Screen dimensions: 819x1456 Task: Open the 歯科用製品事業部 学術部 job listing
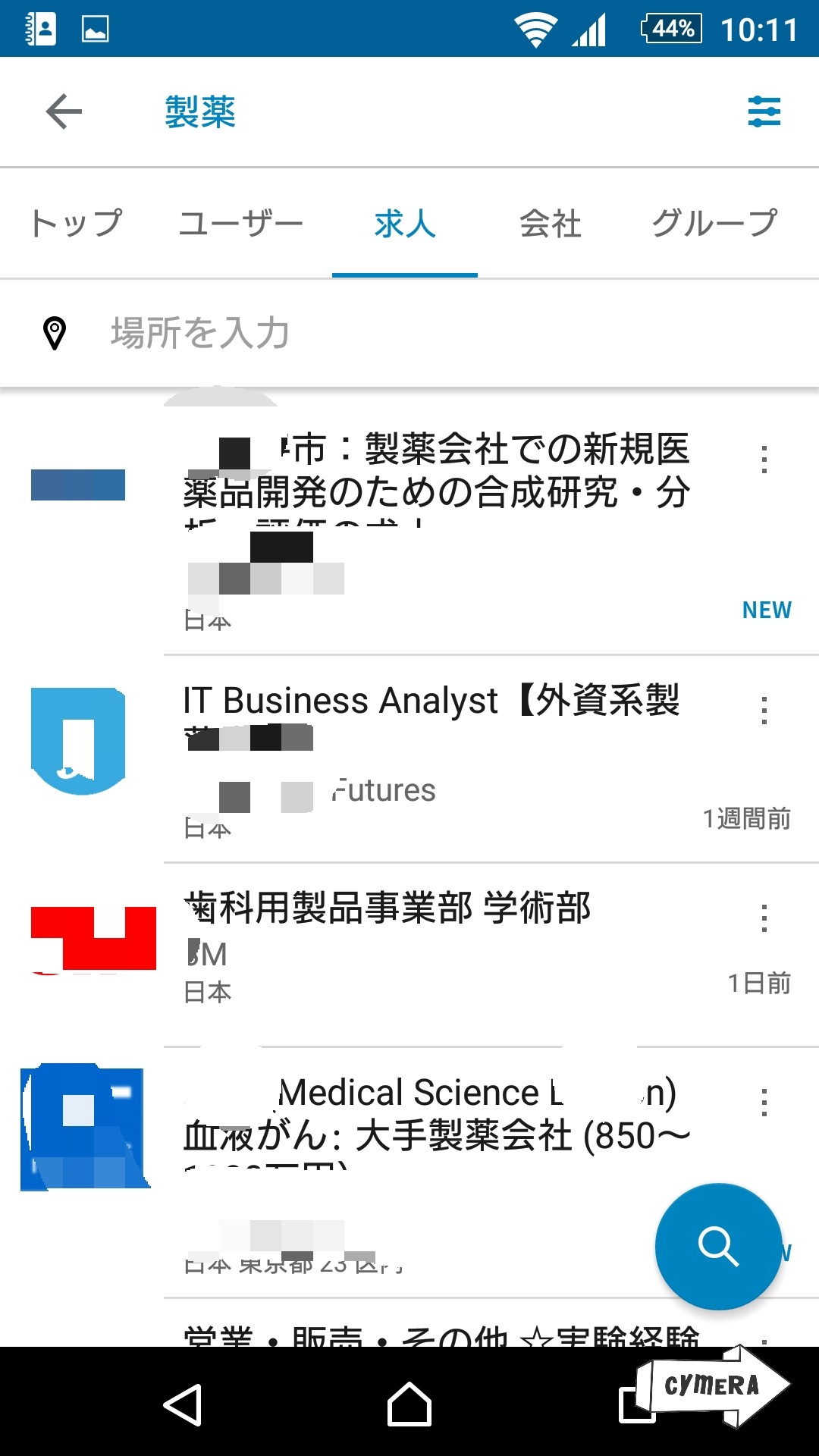388,909
